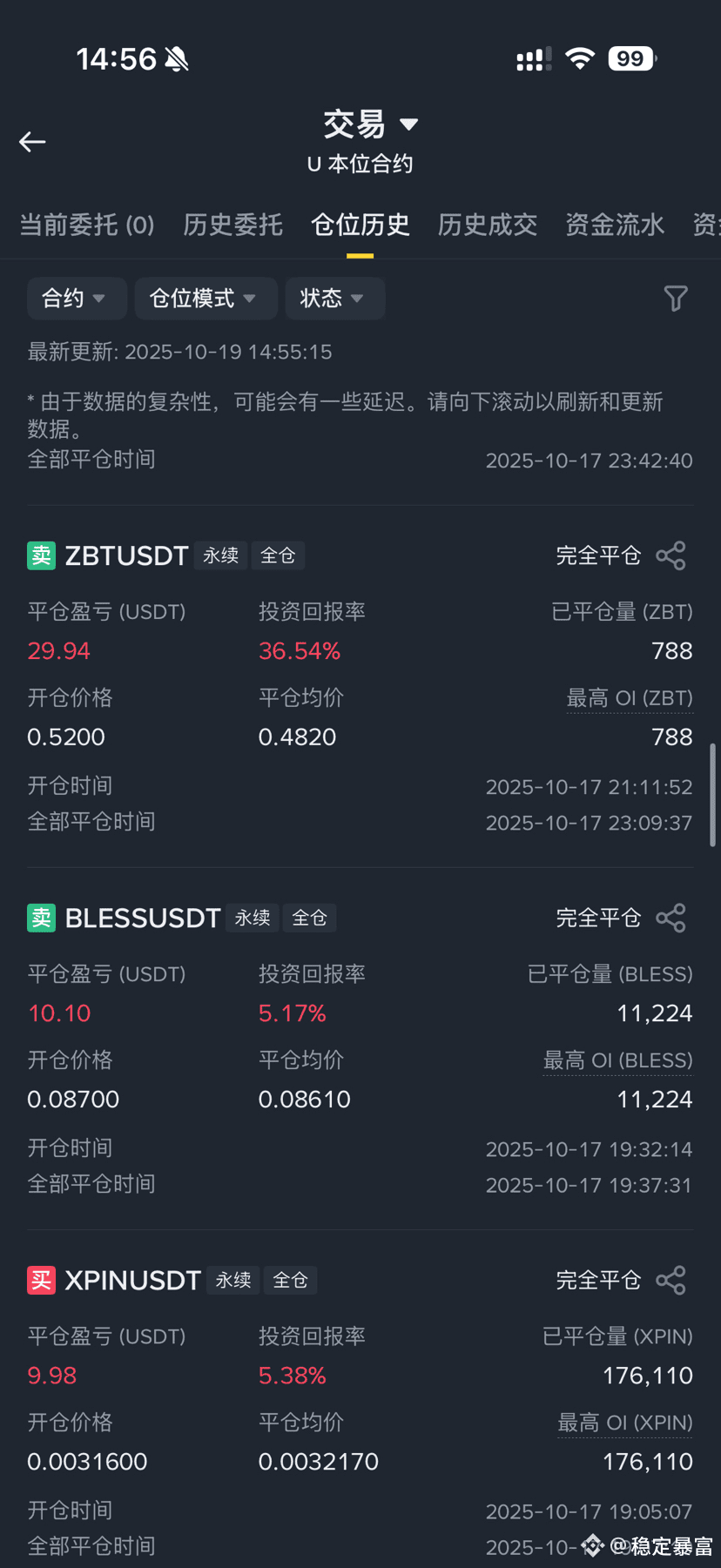Share the XPINUSDT position record
721x1568 pixels.
[670, 1280]
